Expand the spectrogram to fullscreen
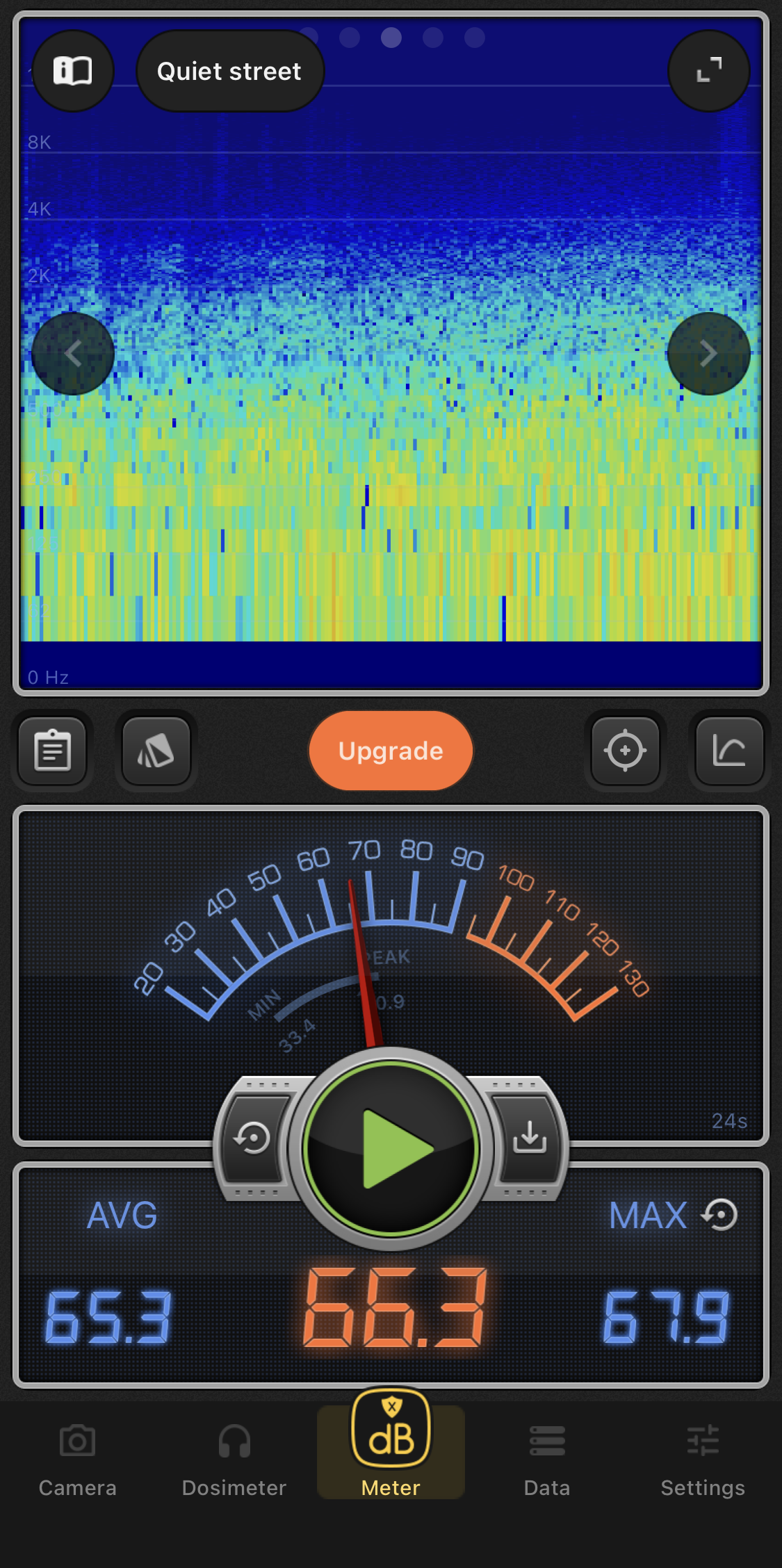 [x=708, y=71]
